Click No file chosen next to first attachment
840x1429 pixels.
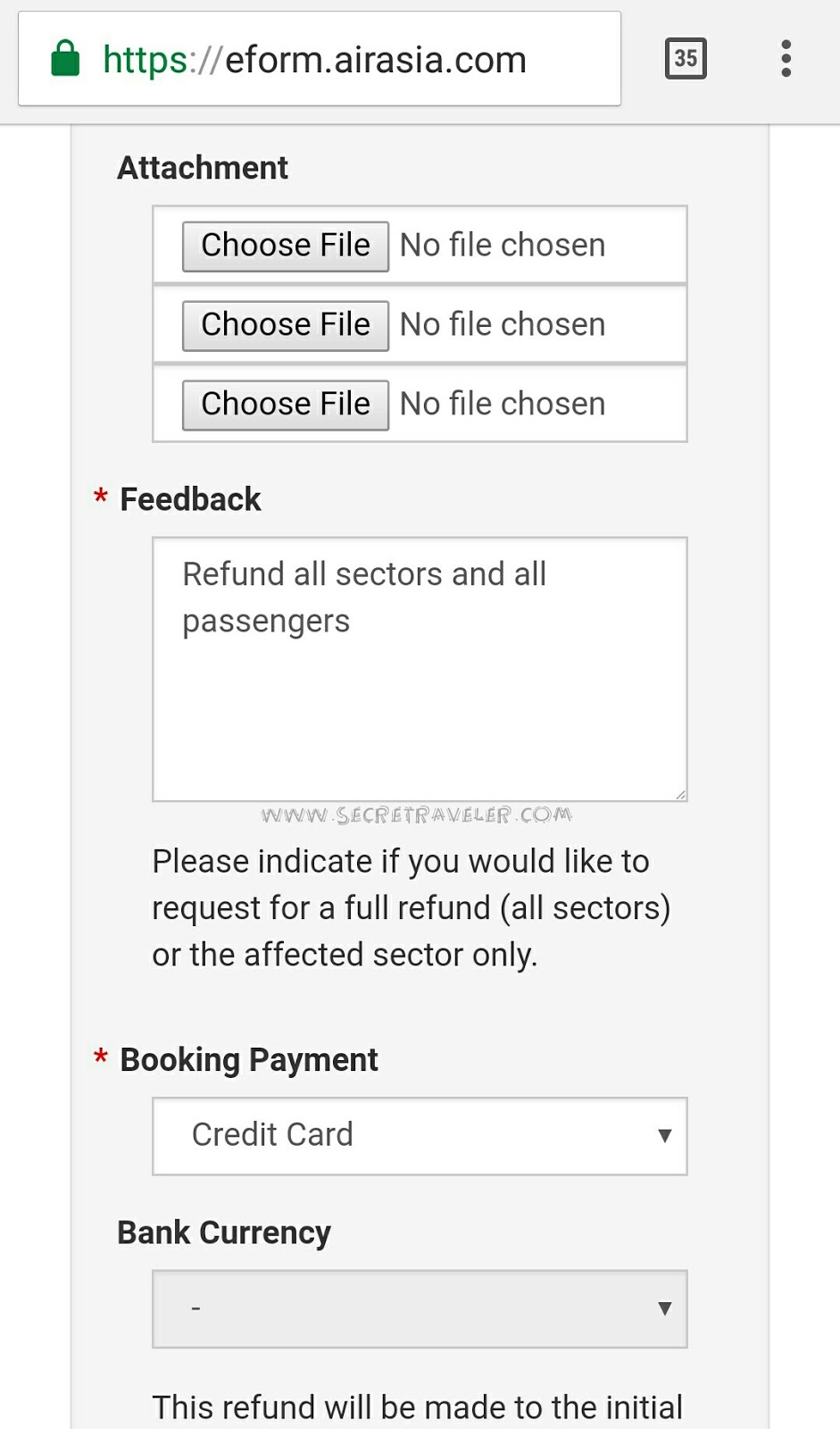pos(502,245)
